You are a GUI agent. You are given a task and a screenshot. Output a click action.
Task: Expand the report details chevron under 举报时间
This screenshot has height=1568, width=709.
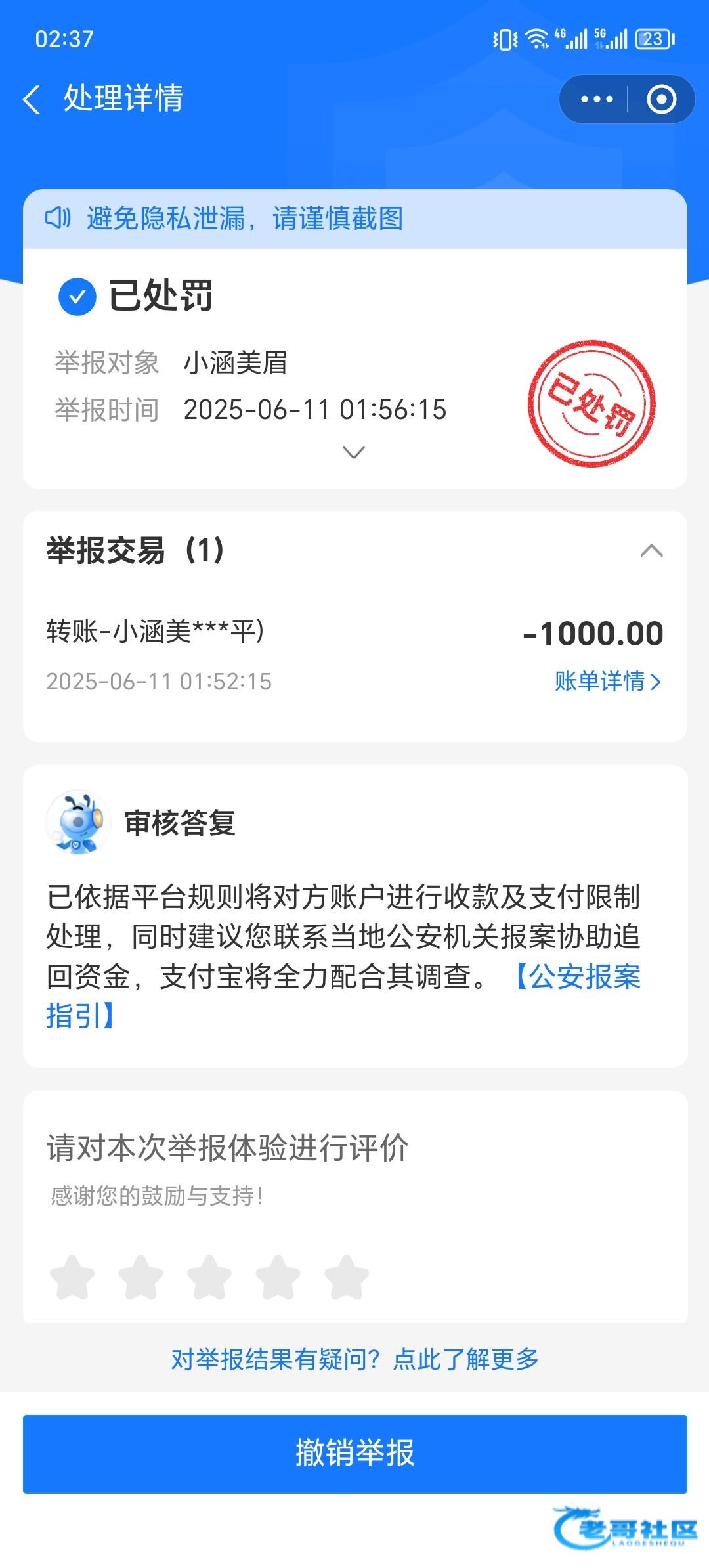coord(354,452)
